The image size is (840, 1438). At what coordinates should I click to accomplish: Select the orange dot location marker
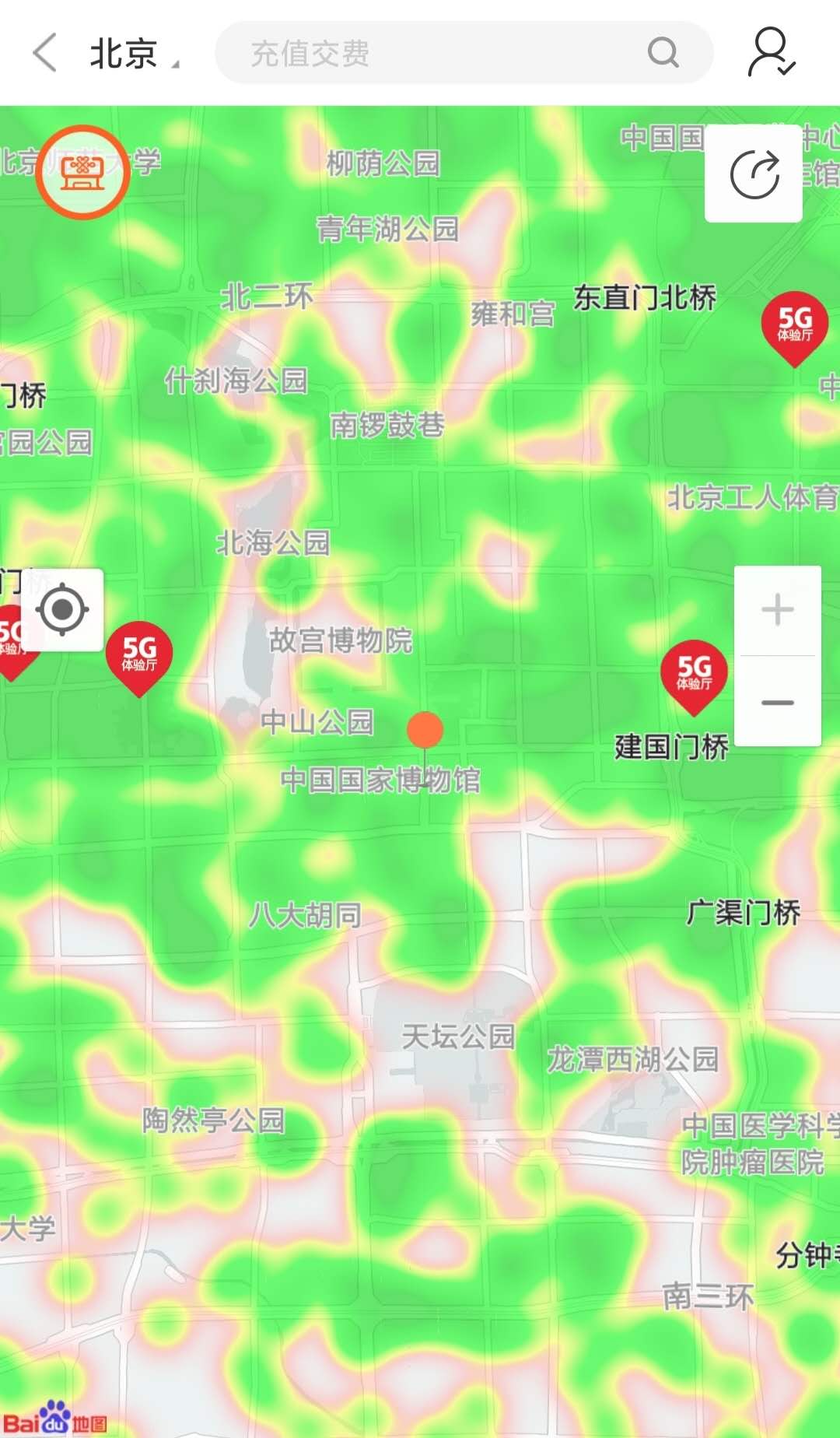(425, 730)
